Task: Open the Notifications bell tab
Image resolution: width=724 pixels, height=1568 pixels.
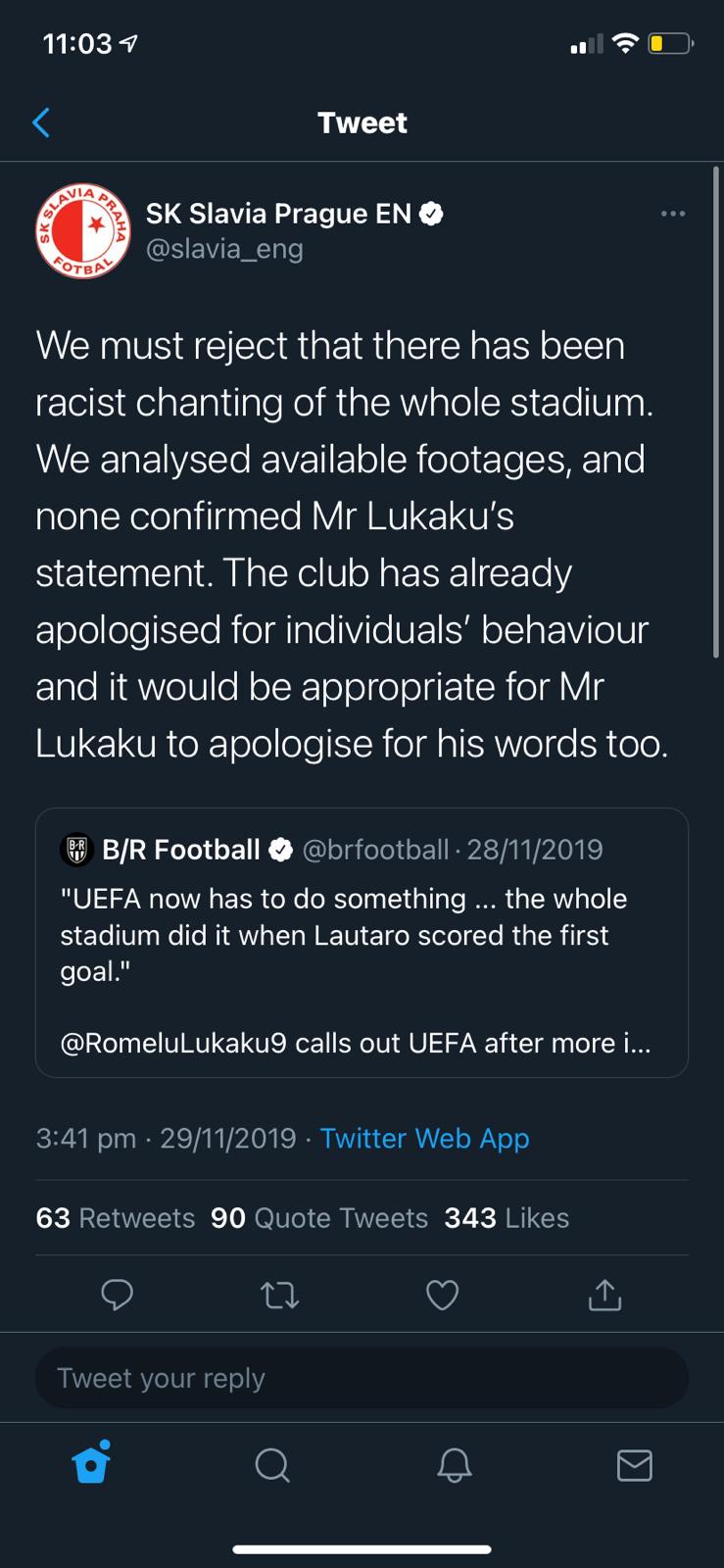Action: click(454, 1466)
